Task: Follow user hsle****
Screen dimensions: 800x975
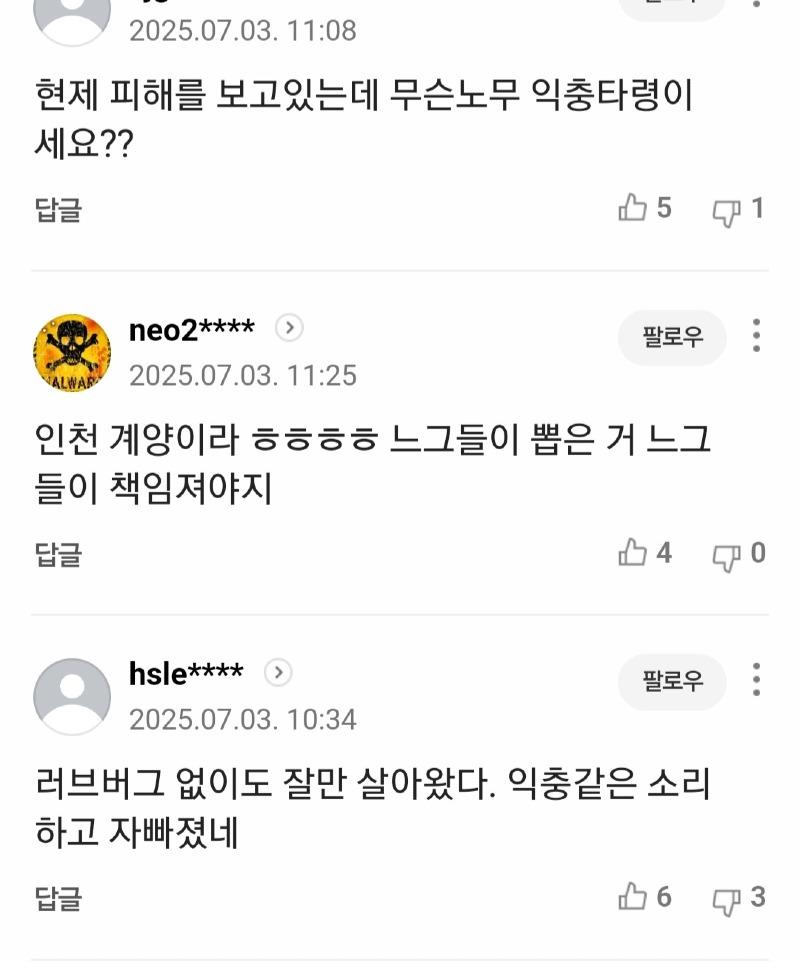Action: pos(671,682)
